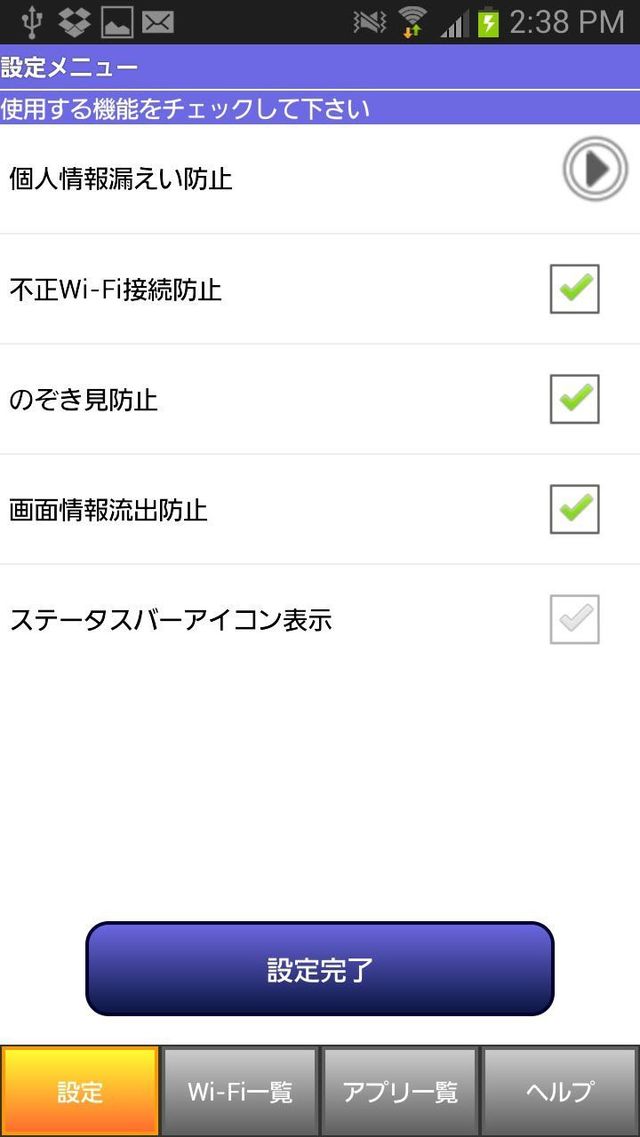Switch to the Wi-Fi一覧 tab
The image size is (640, 1137).
coord(240,1091)
